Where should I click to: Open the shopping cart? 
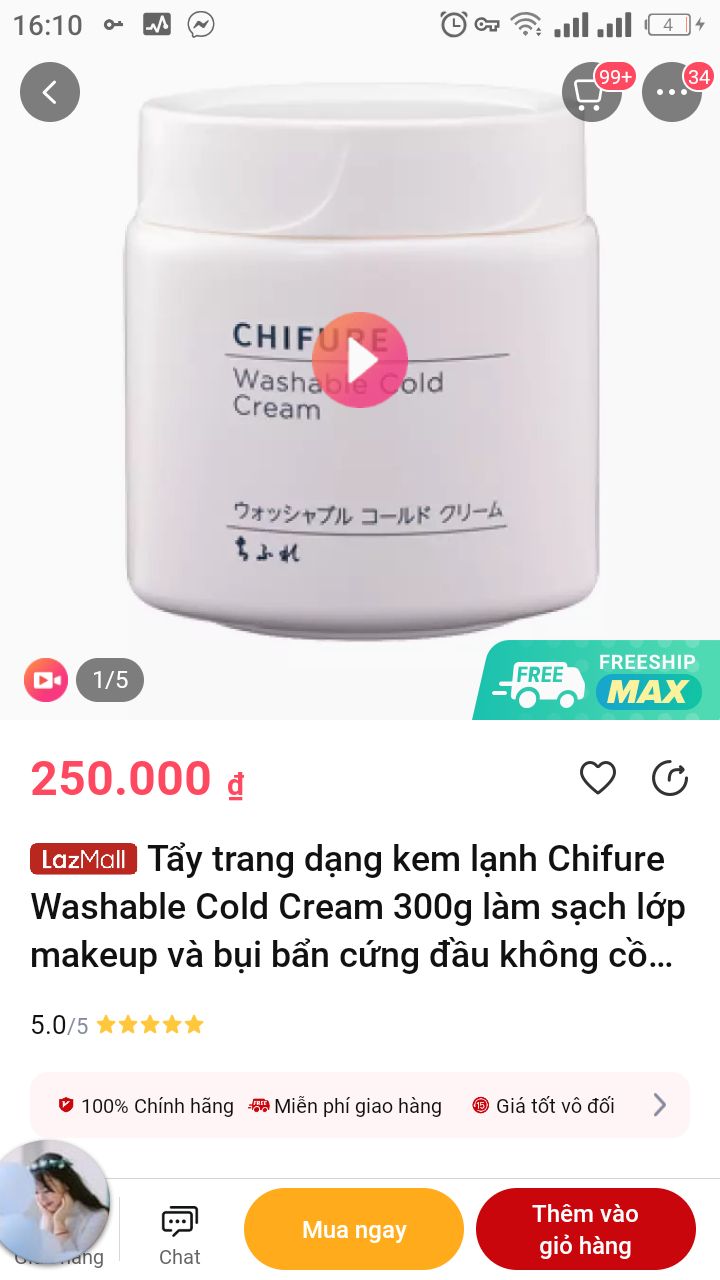pyautogui.click(x=592, y=92)
